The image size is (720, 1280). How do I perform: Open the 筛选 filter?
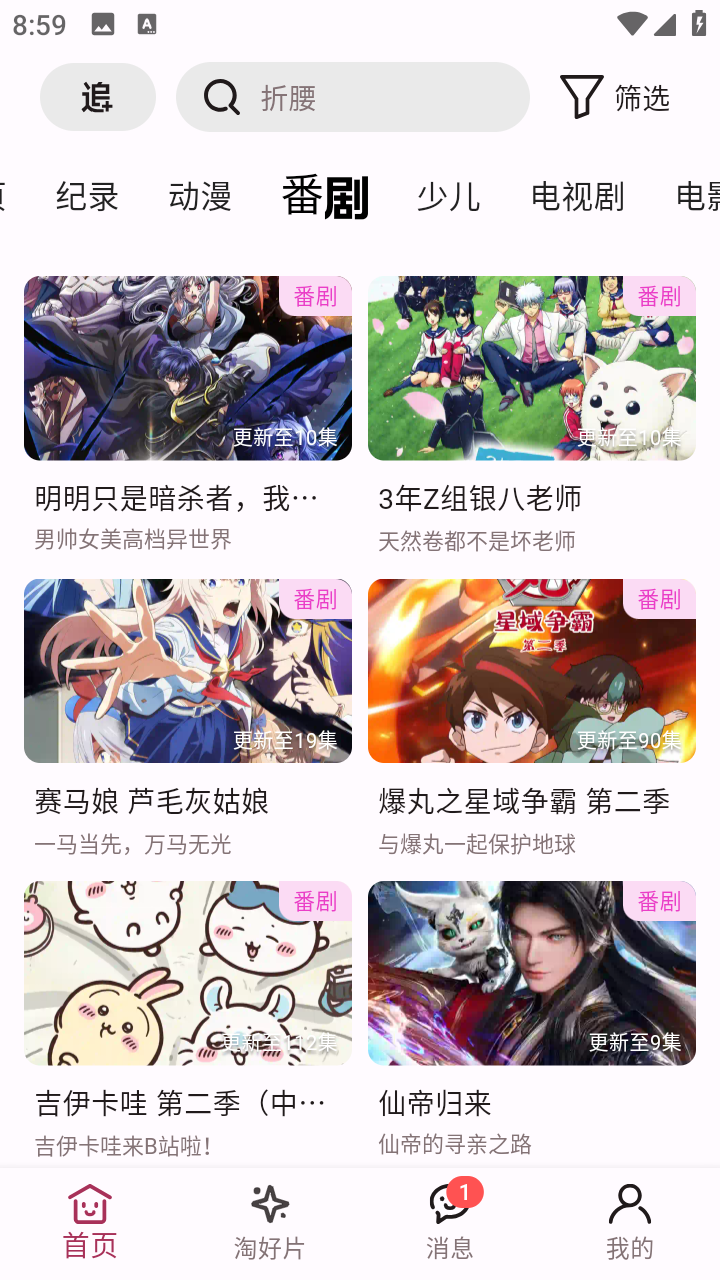pyautogui.click(x=614, y=97)
